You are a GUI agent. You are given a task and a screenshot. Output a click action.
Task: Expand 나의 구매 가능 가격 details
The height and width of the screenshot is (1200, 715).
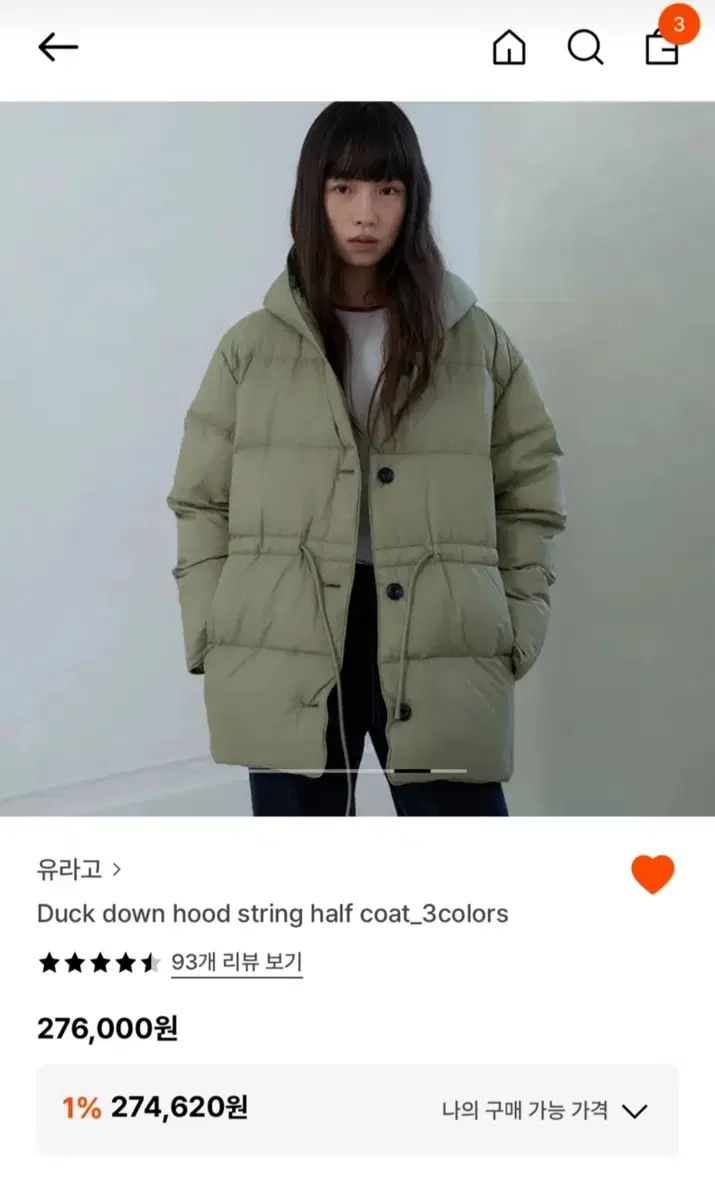tap(545, 1110)
